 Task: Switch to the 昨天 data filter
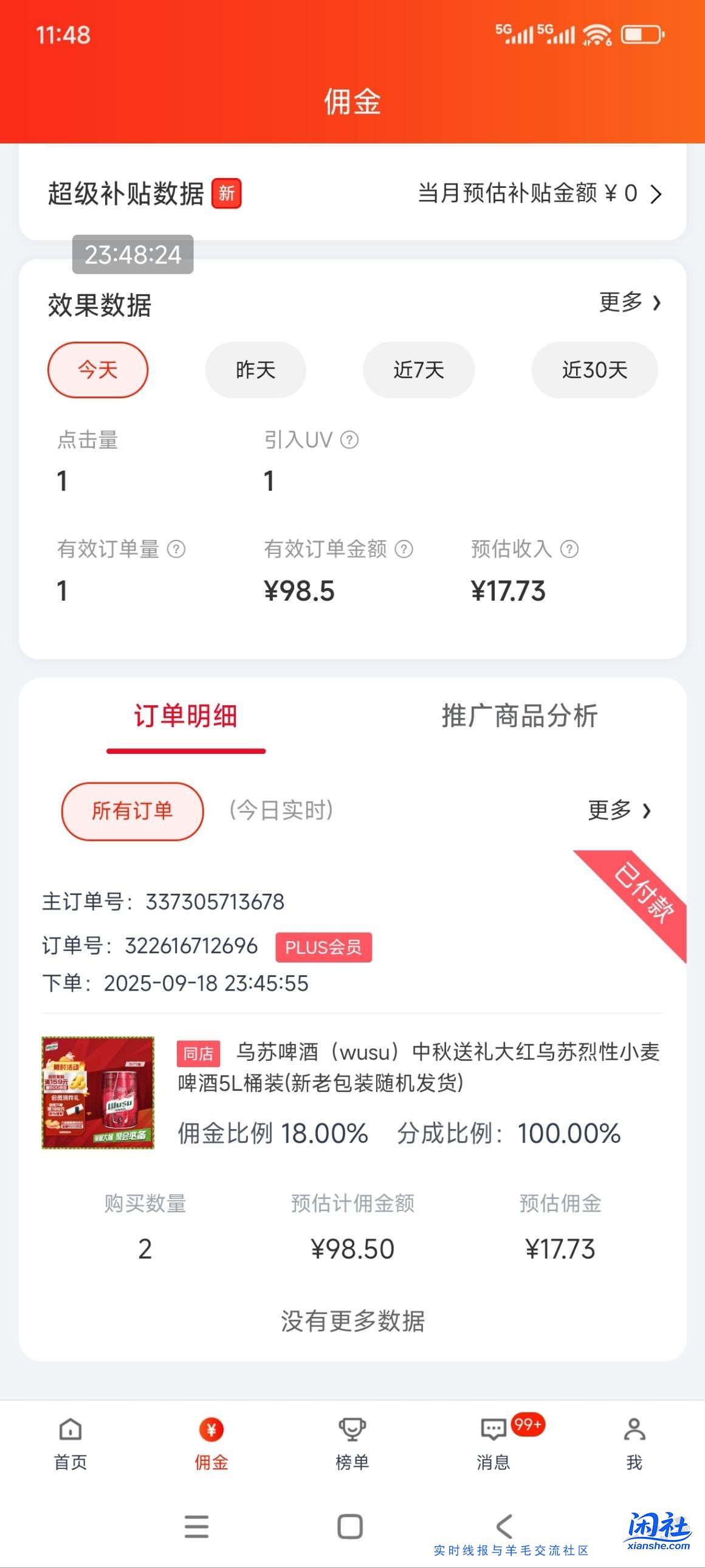255,370
